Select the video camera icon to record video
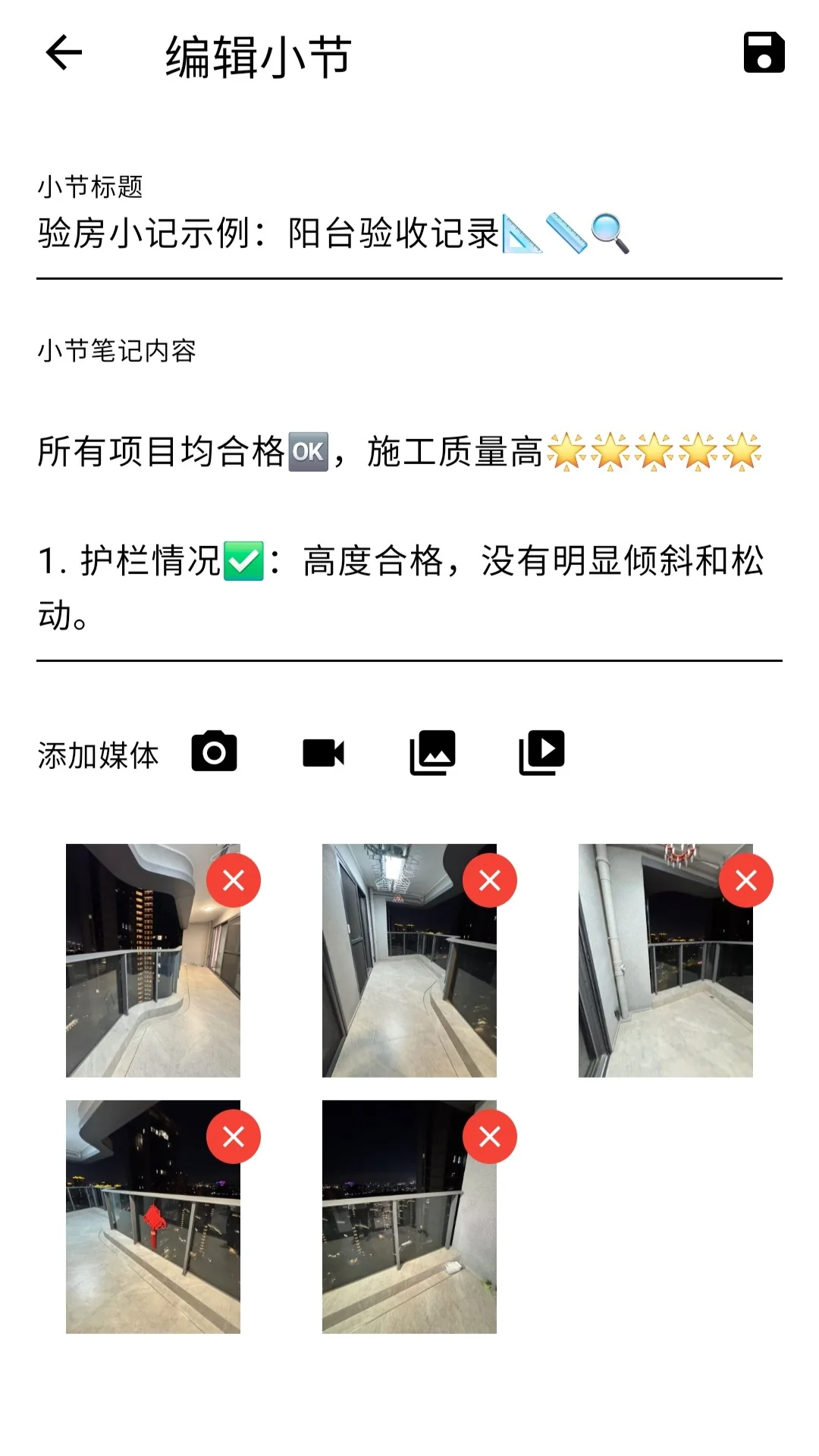This screenshot has width=819, height=1456. point(324,752)
